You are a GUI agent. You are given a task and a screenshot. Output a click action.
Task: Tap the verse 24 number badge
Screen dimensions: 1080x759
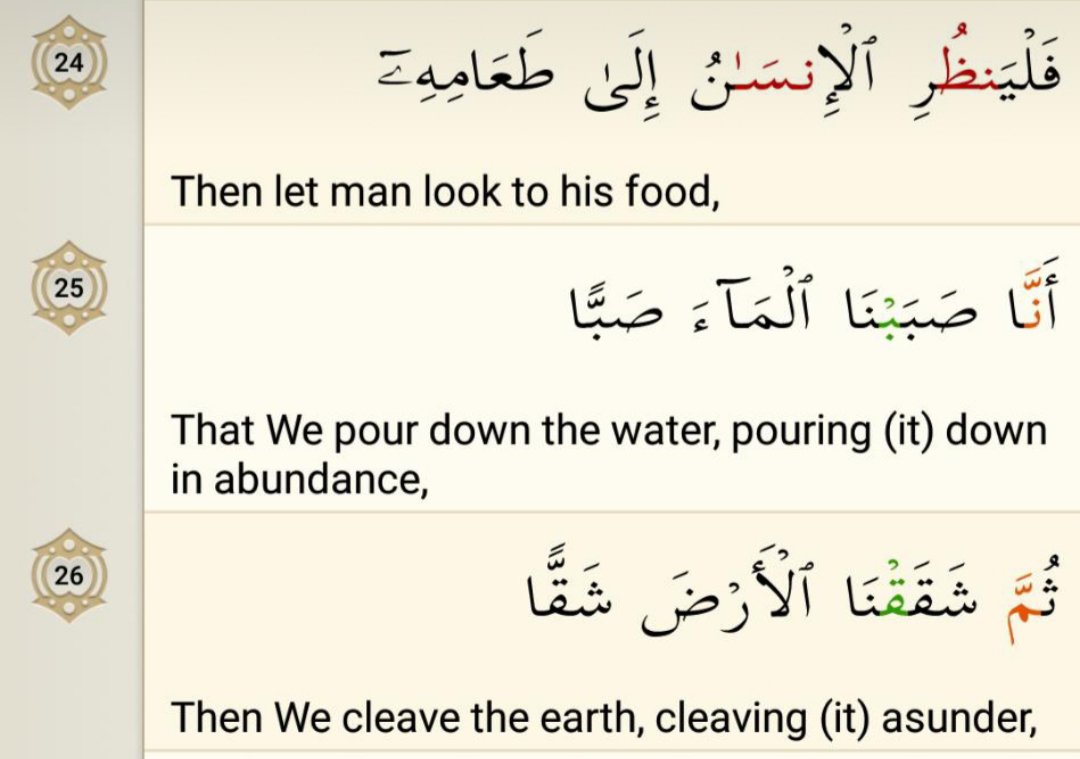(x=69, y=63)
